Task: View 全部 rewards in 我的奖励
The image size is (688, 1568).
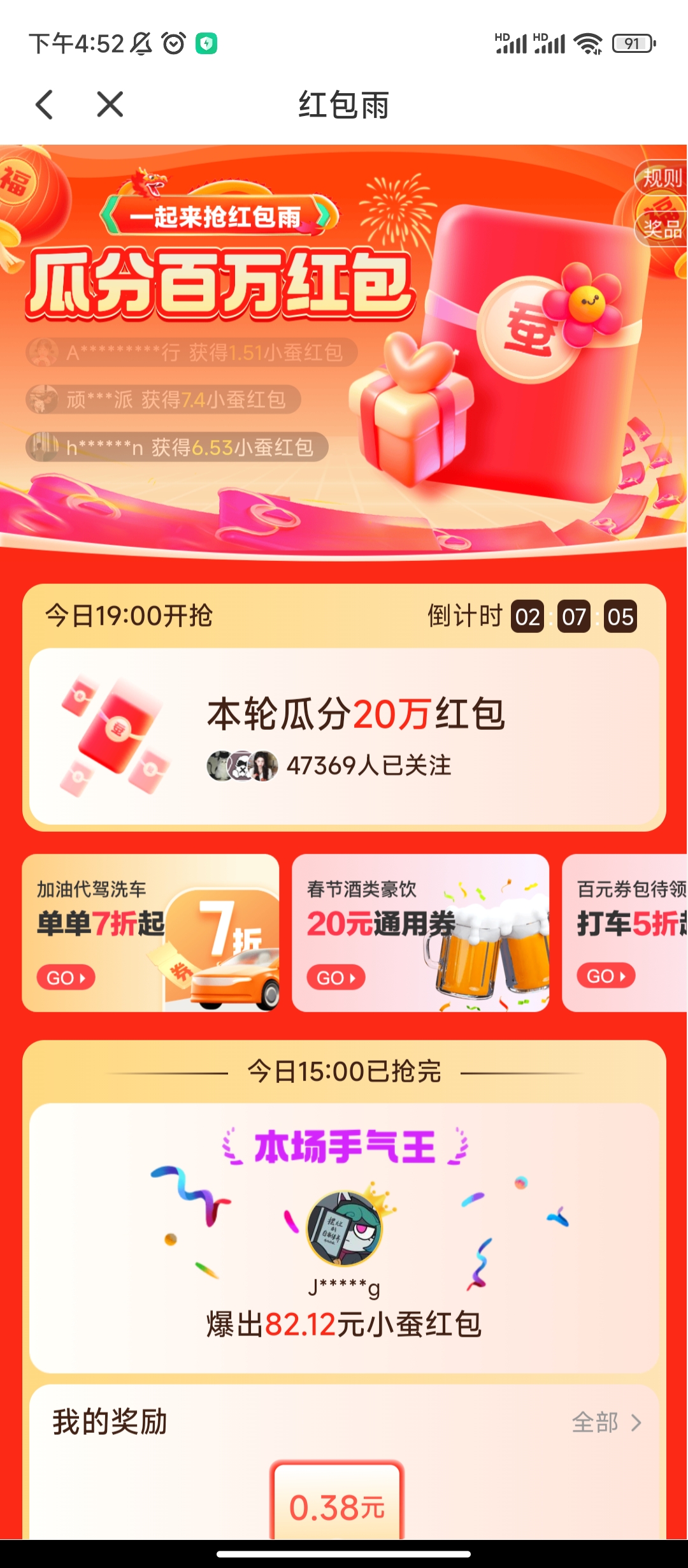Action: 606,1422
